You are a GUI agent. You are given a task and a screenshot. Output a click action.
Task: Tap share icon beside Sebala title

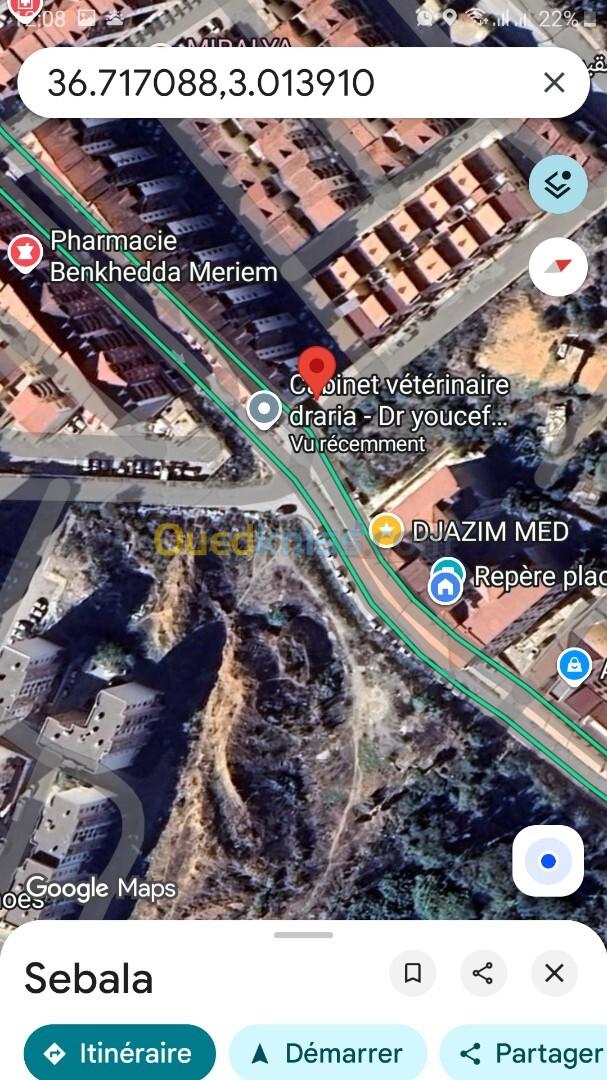coord(483,973)
